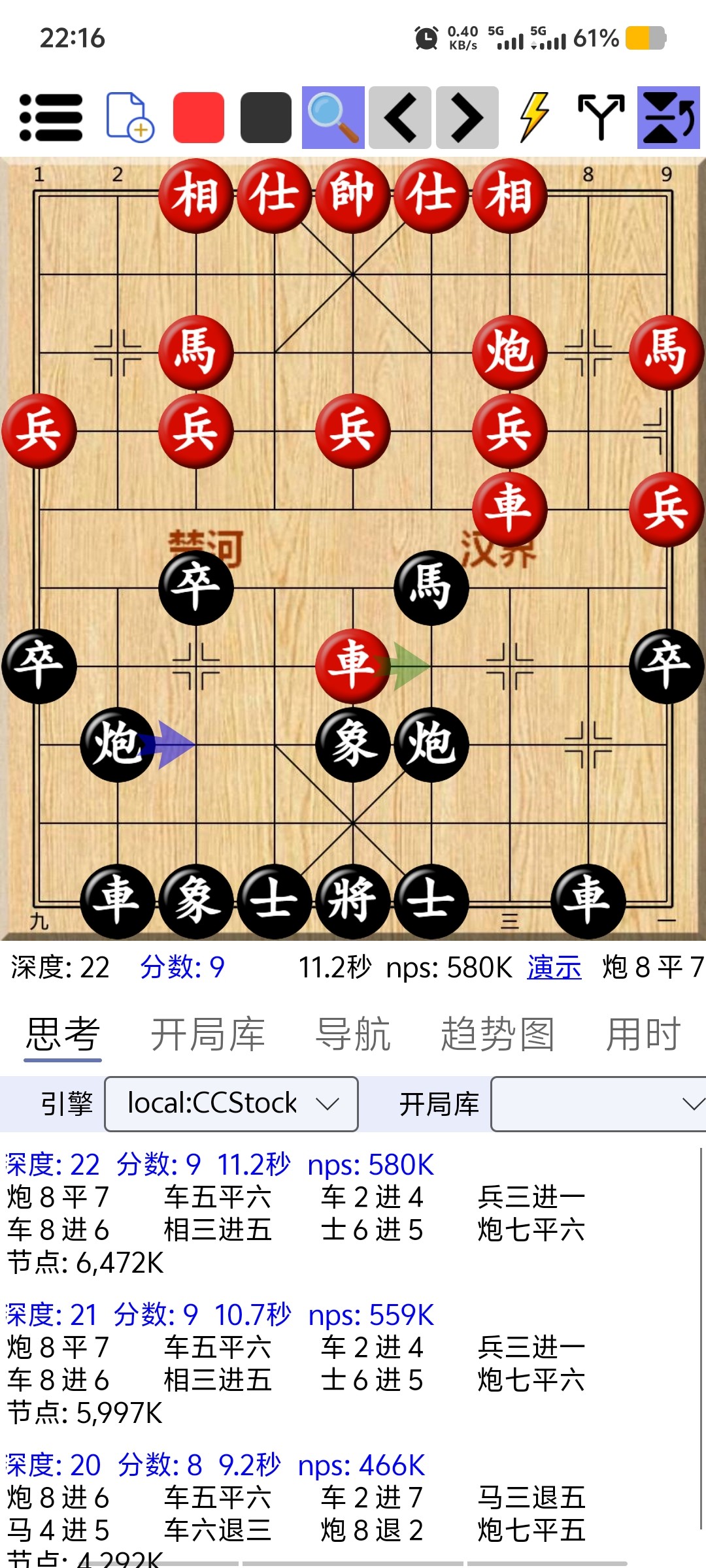Toggle the magnifier analysis button

click(333, 118)
